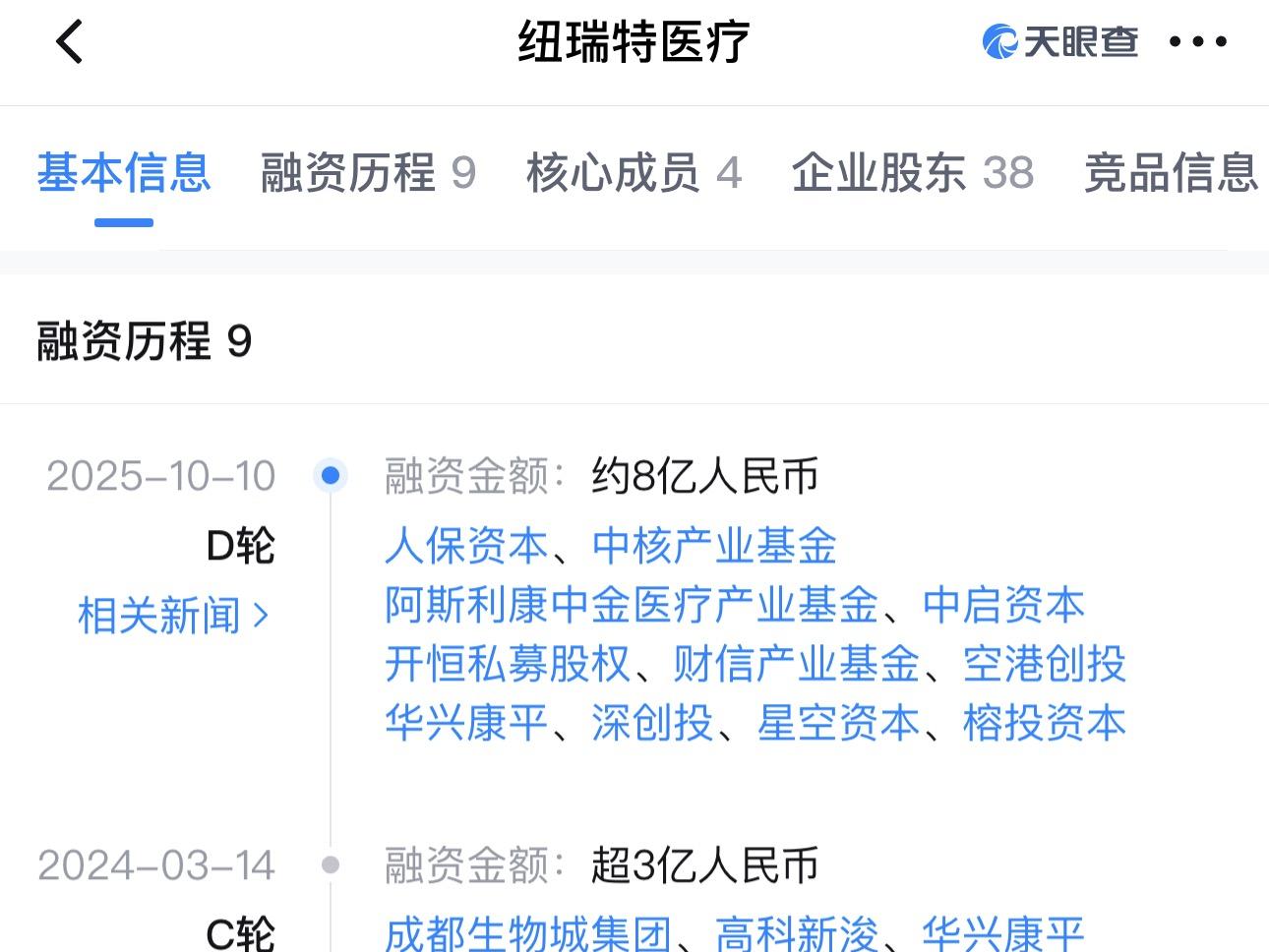This screenshot has height=952, width=1269.
Task: Open investor 中启资本
Action: 1003,605
